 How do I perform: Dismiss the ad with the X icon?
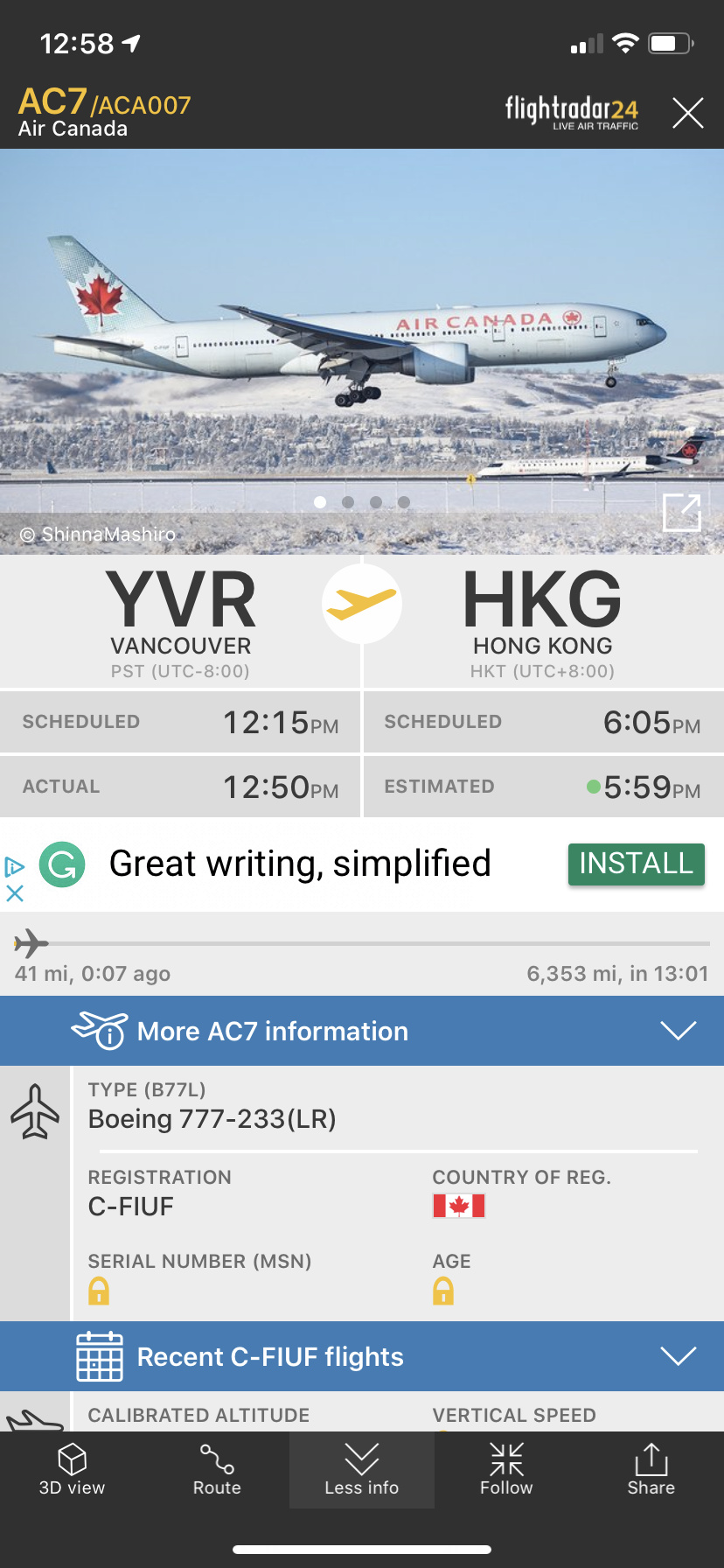pos(15,893)
